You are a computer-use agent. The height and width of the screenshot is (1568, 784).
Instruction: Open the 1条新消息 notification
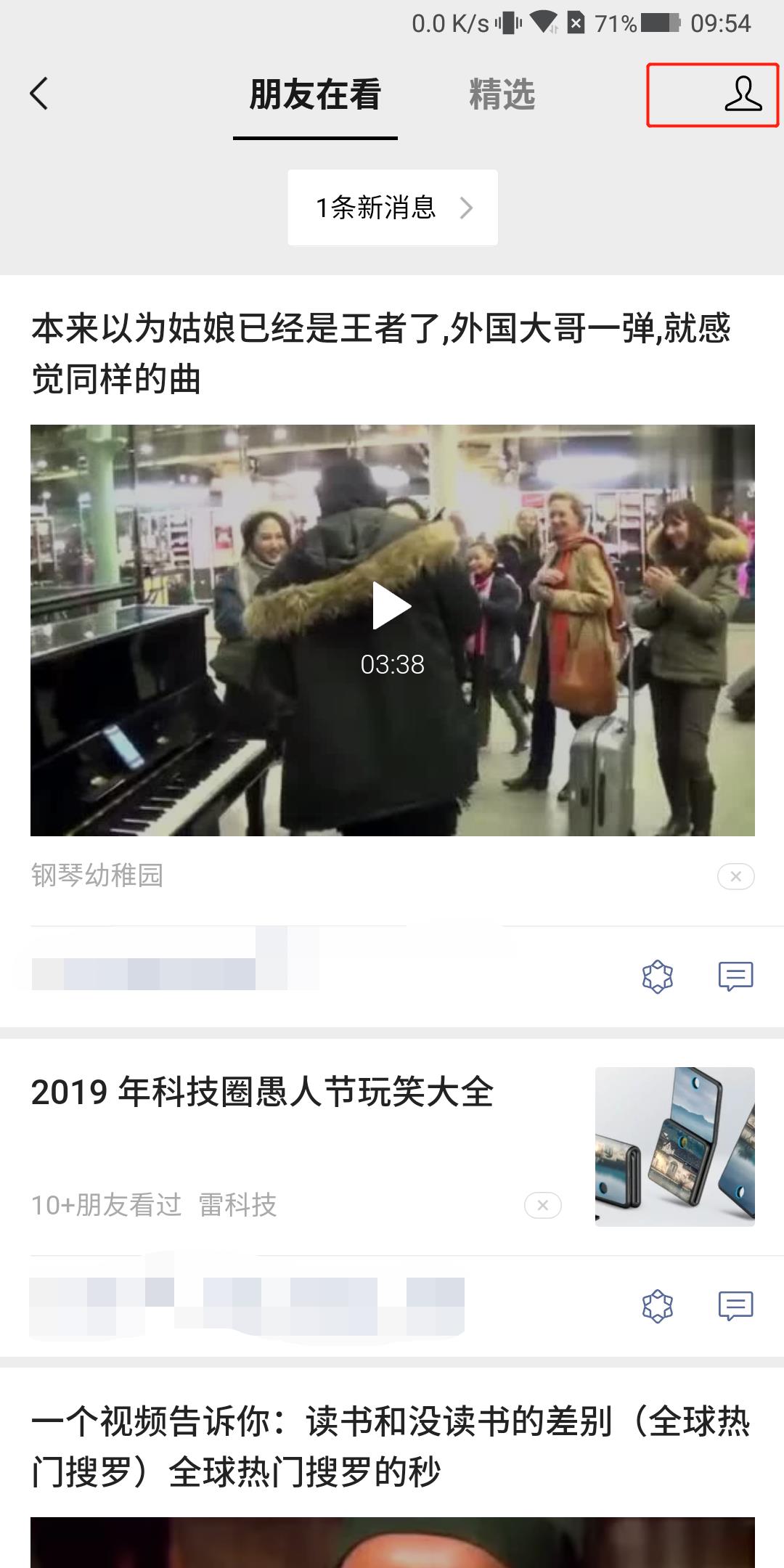[x=393, y=208]
